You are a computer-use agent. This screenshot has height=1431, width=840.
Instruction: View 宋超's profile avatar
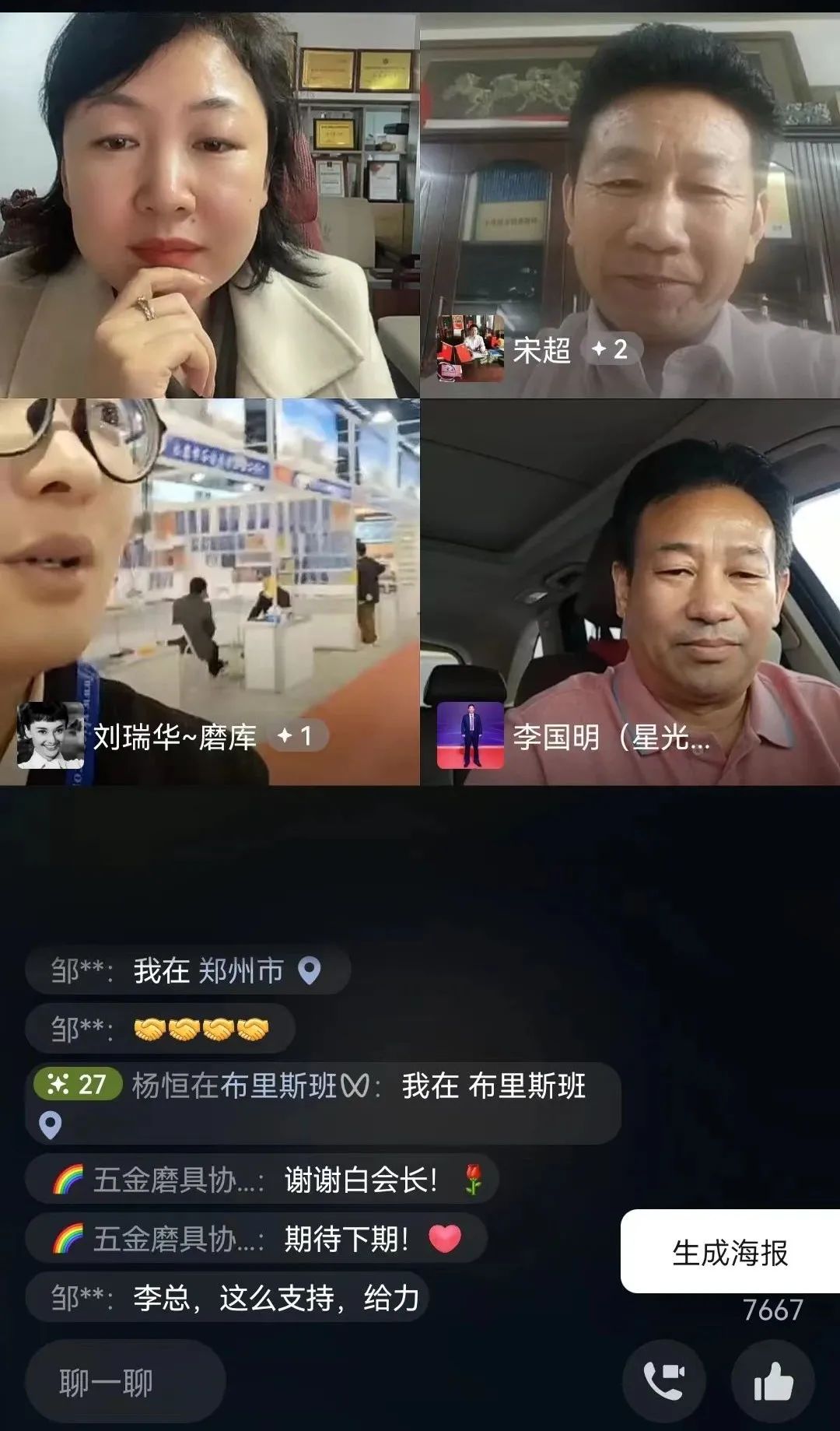point(470,349)
